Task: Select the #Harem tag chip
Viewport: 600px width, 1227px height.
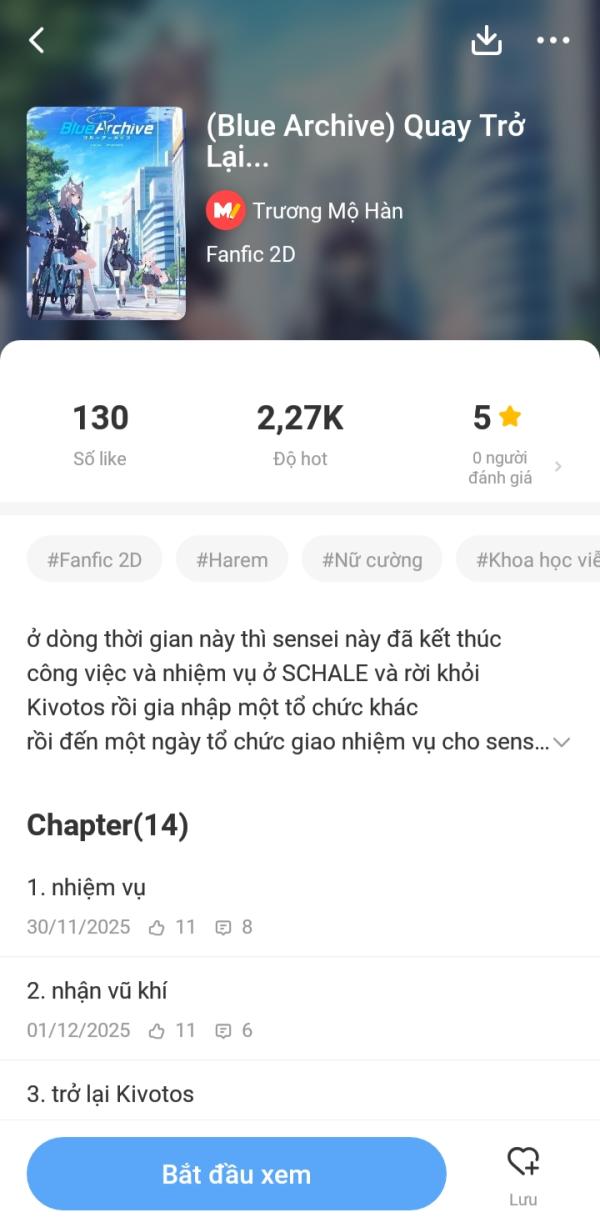Action: 231,560
